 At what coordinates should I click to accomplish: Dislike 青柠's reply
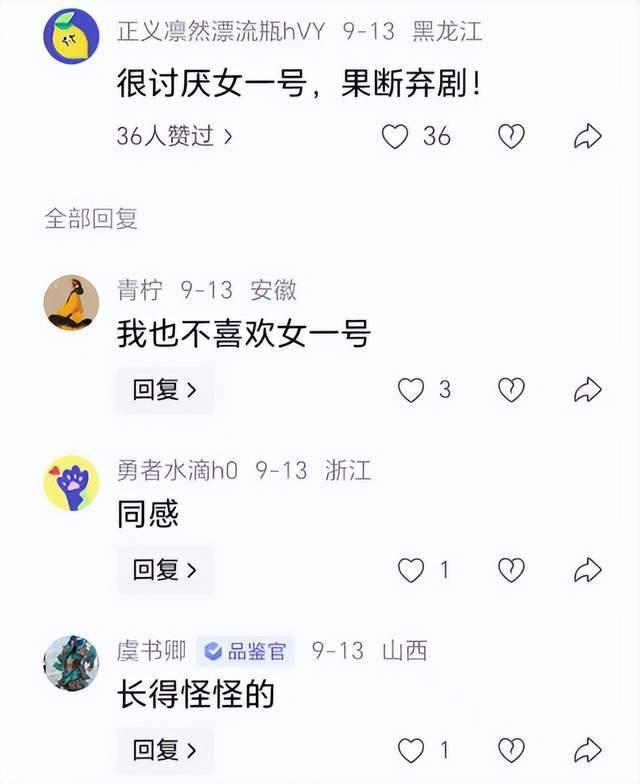coord(511,390)
